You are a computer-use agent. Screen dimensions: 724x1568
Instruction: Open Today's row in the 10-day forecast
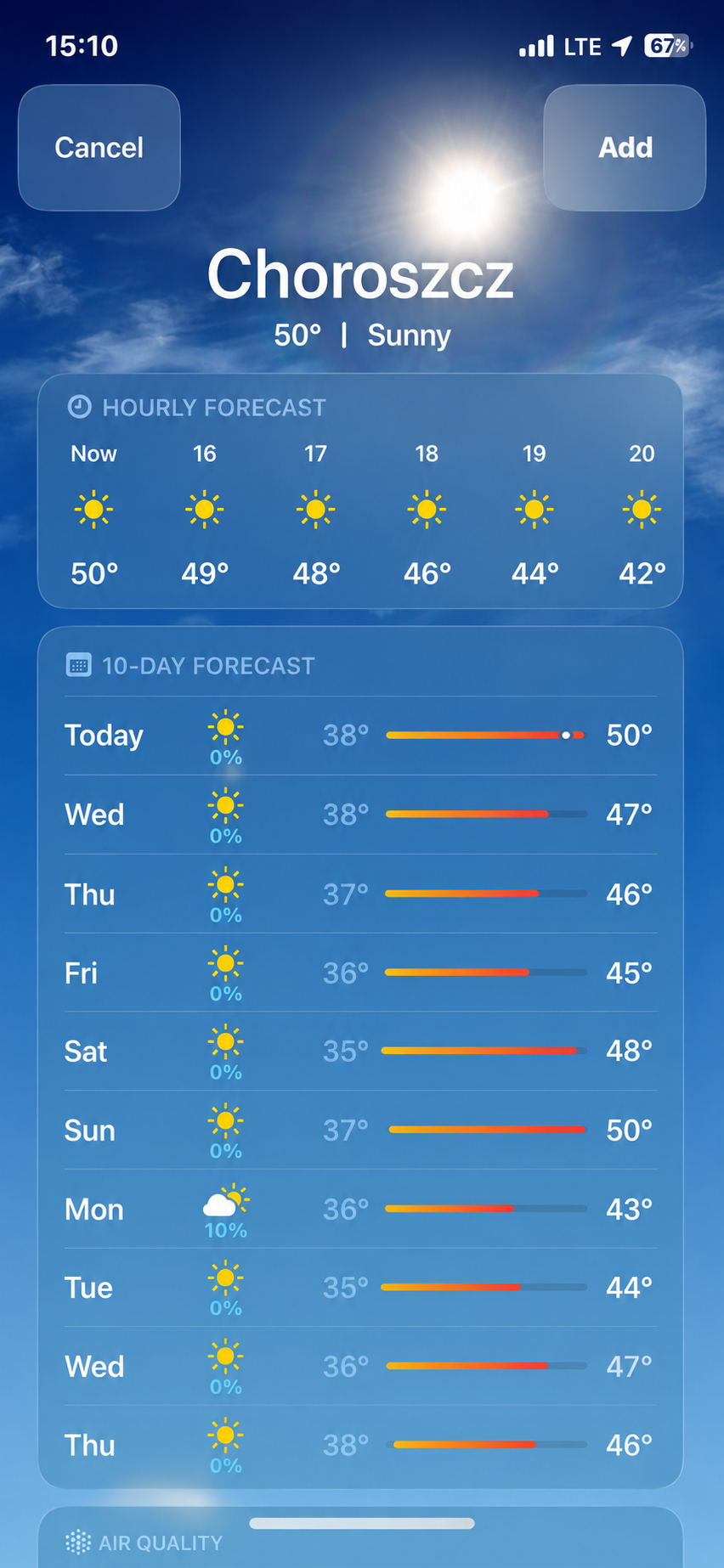click(360, 736)
